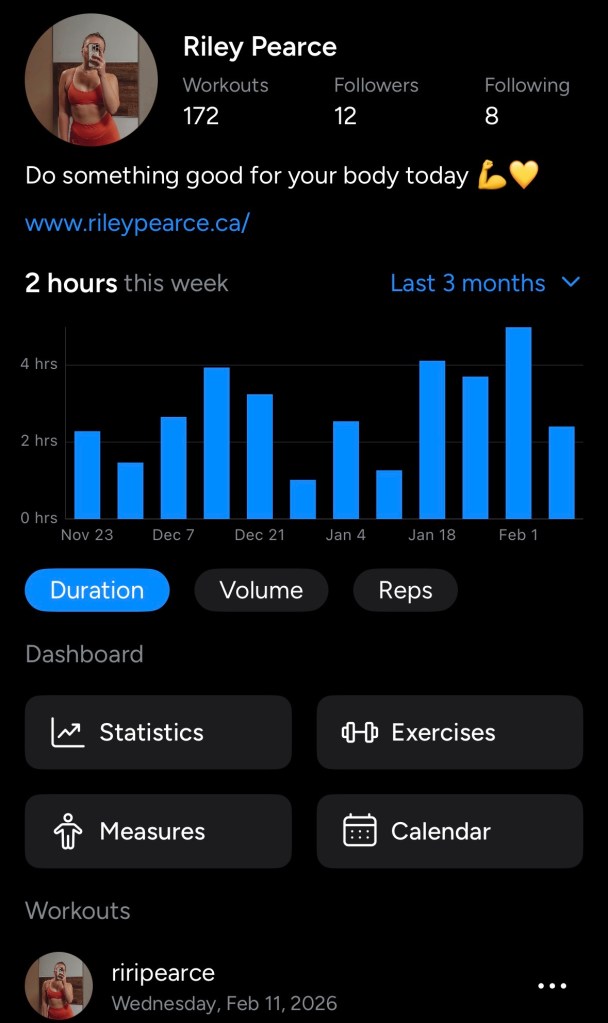Open the Calendar dashboard
The width and height of the screenshot is (608, 1023).
point(449,831)
